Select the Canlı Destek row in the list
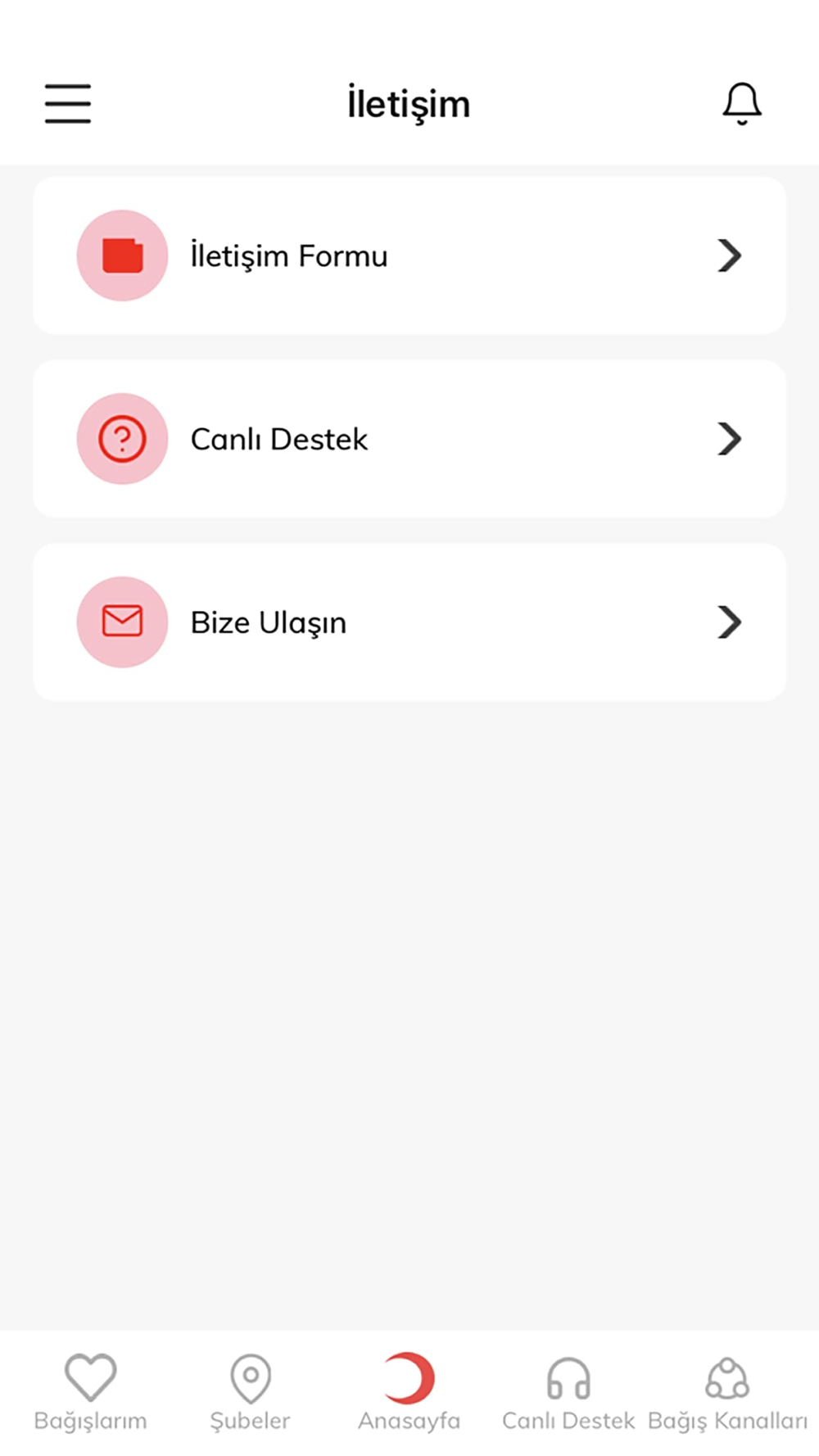 click(409, 439)
